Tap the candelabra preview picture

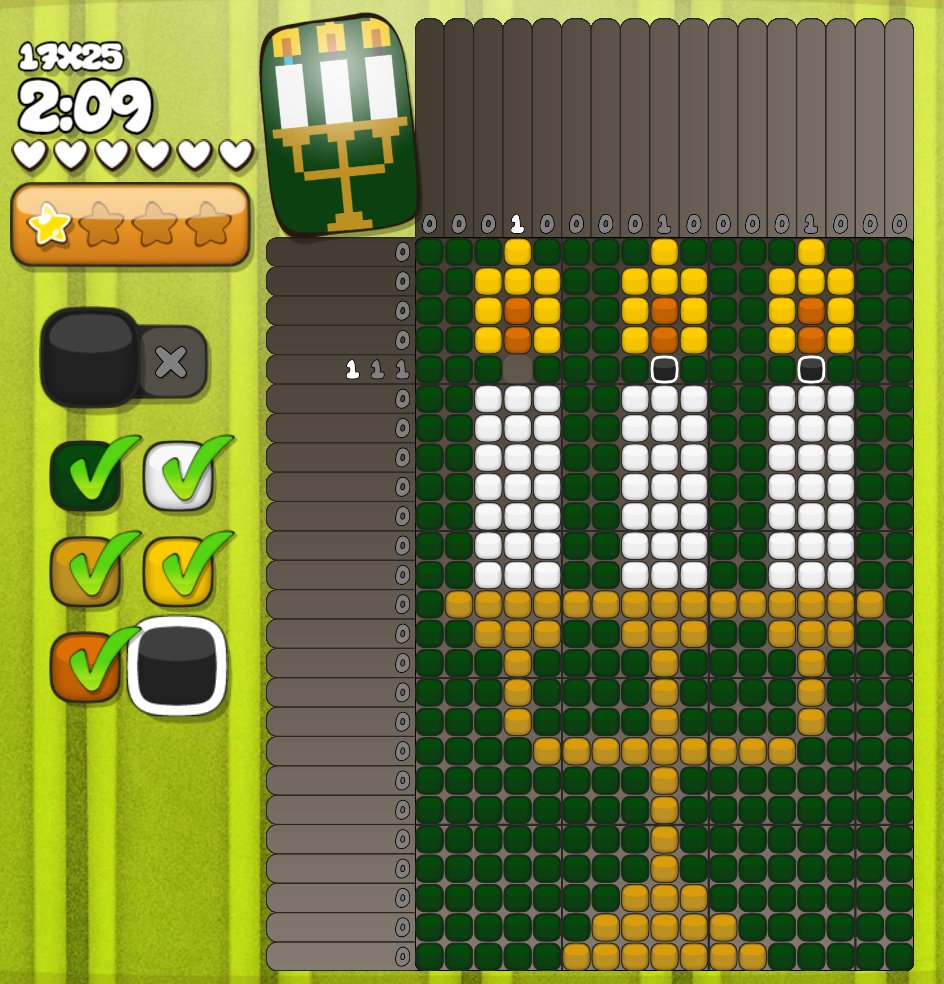(338, 125)
